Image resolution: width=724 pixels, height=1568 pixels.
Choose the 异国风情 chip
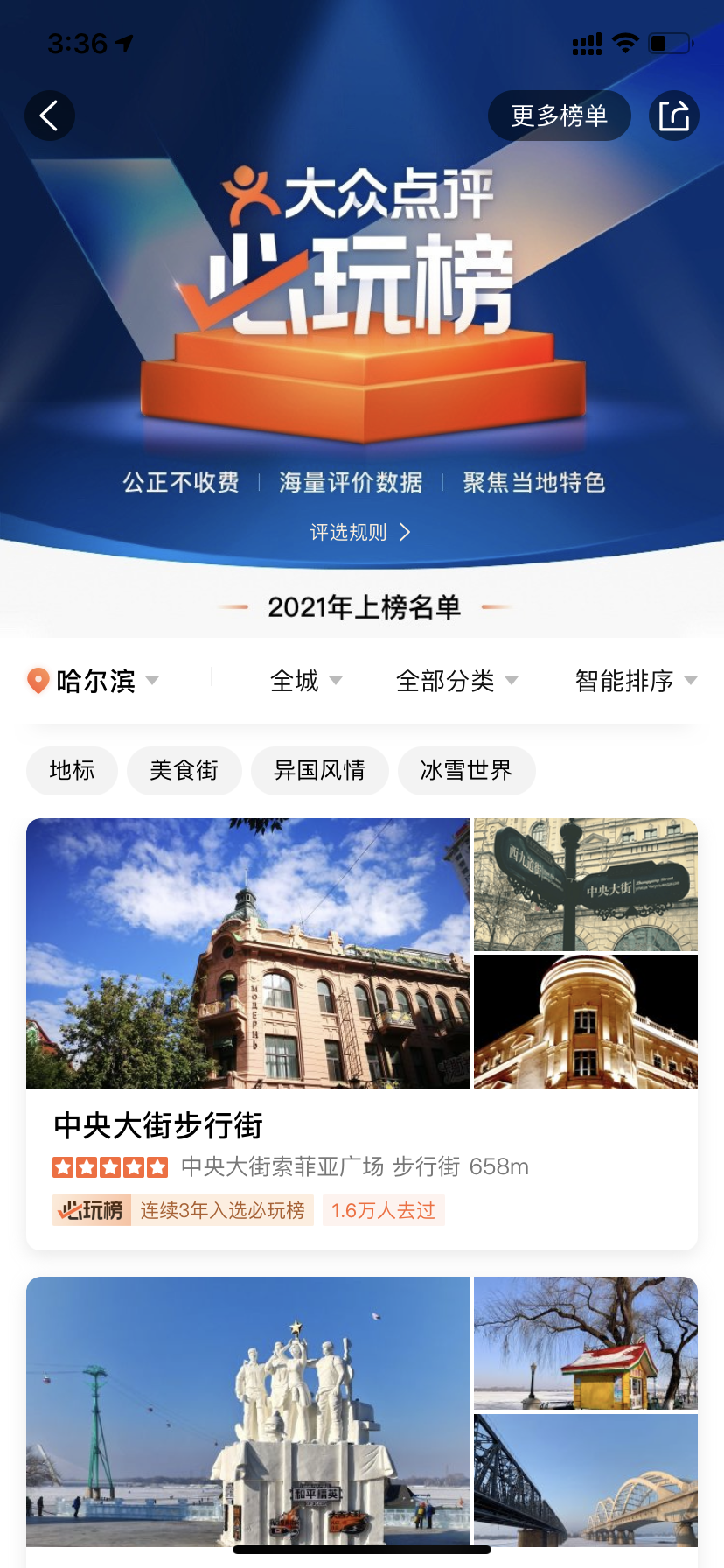point(319,770)
